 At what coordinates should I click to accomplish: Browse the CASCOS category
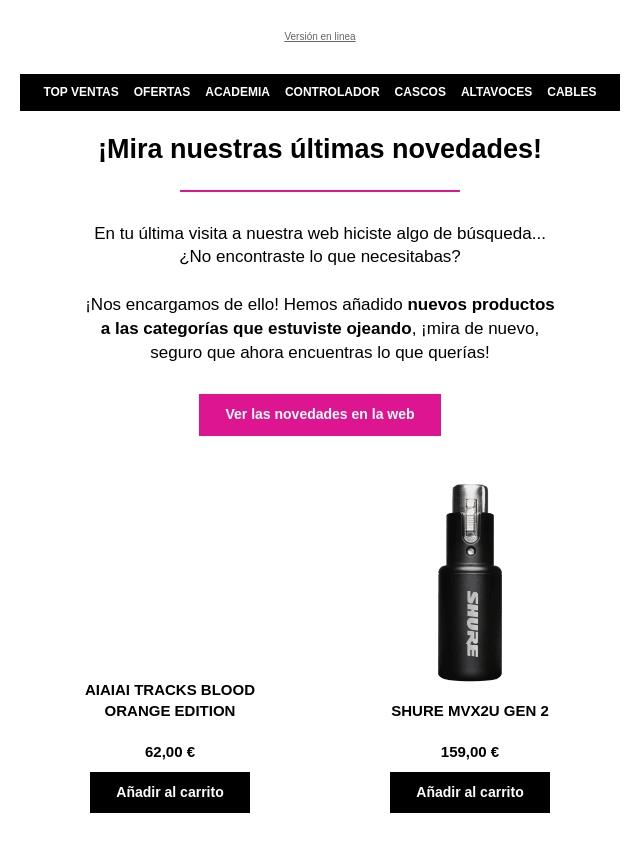tap(420, 92)
